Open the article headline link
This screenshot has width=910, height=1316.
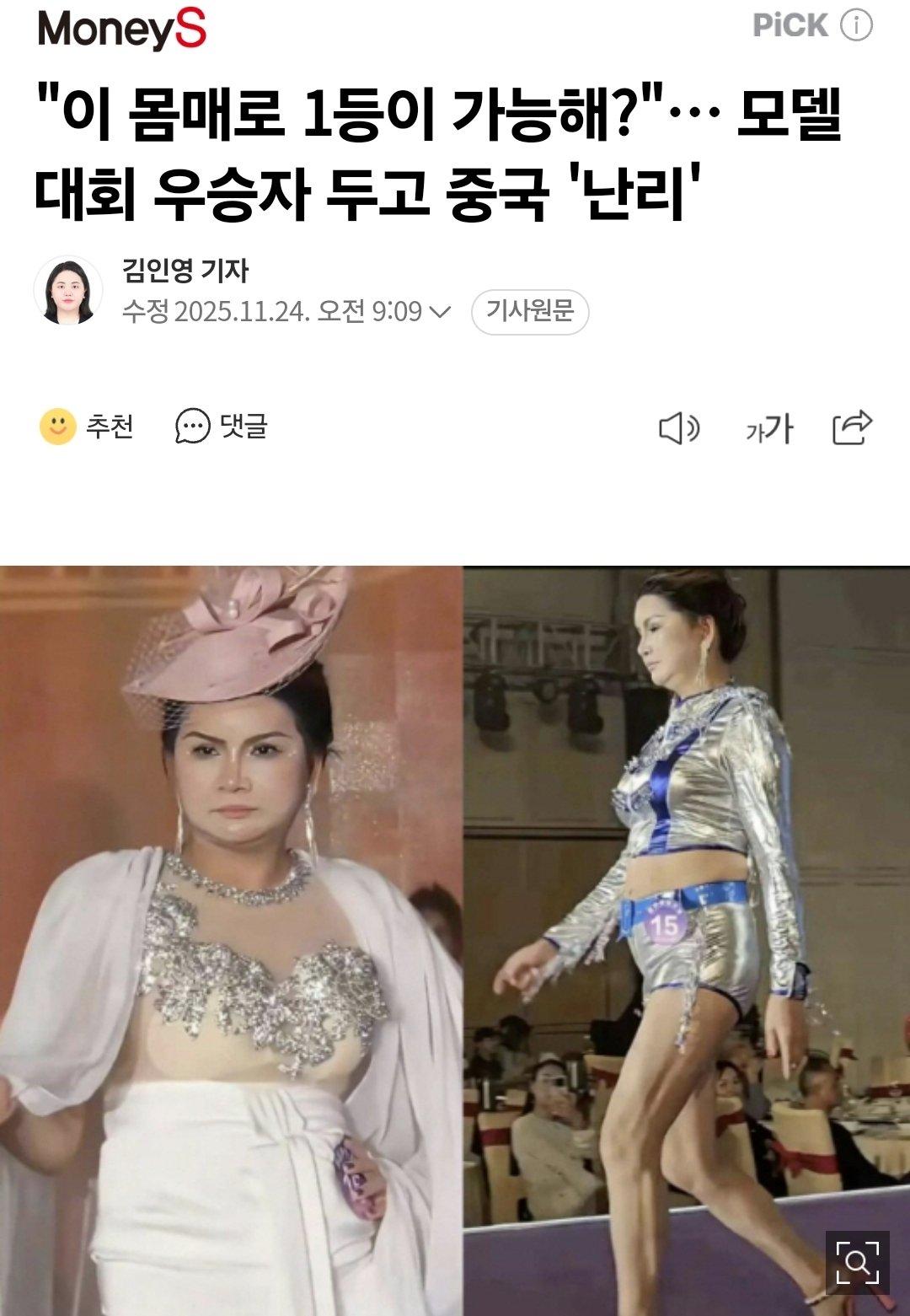438,152
